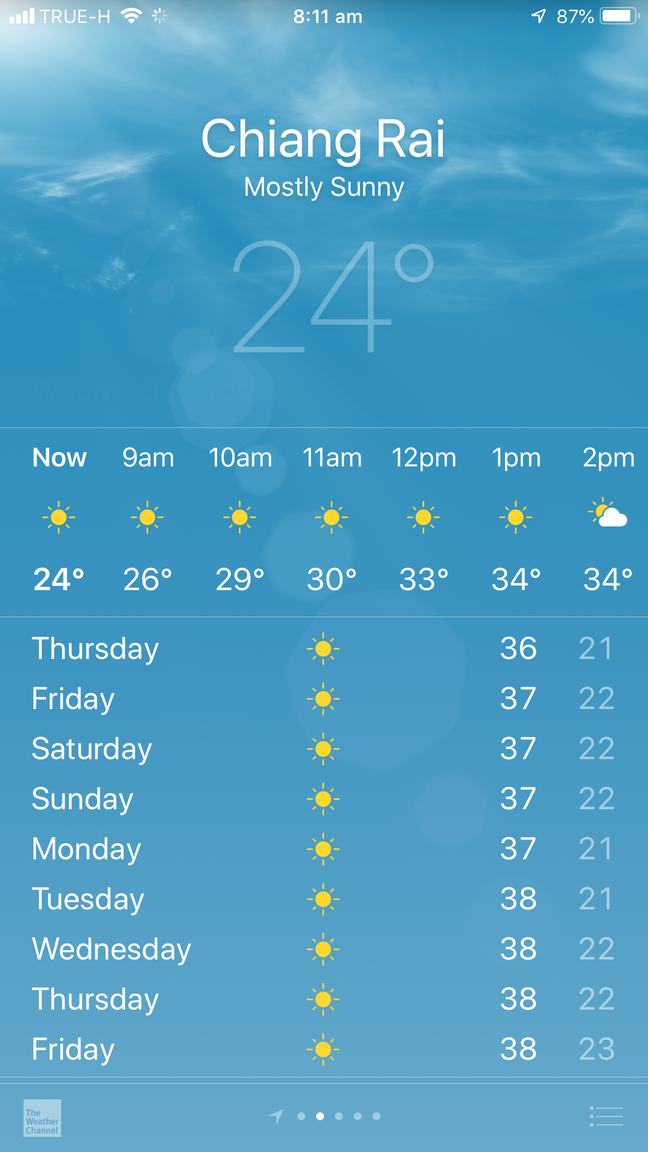Open the city list menu icon
Image resolution: width=648 pixels, height=1152 pixels.
(606, 1116)
